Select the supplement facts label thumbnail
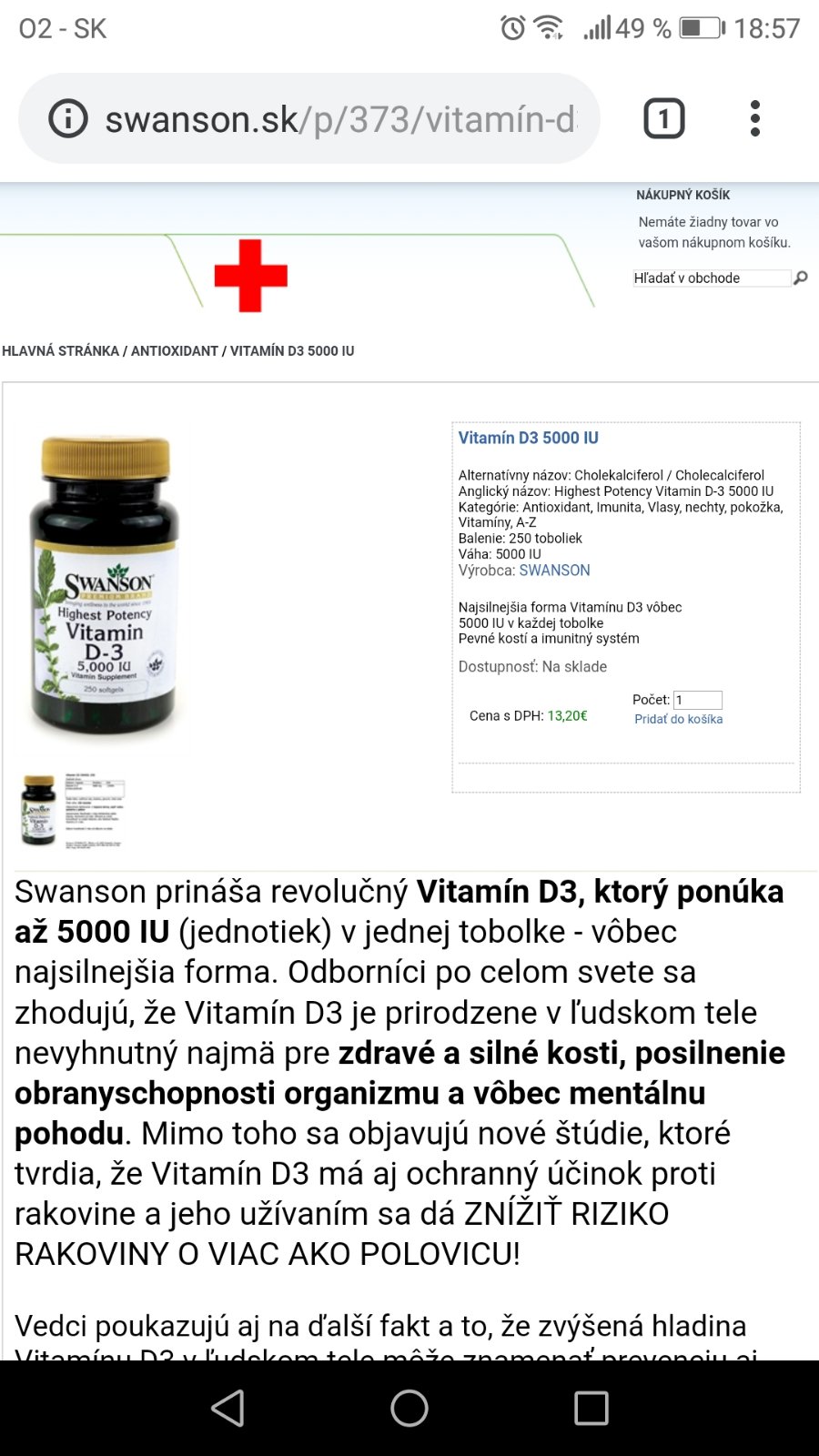Image resolution: width=819 pixels, height=1456 pixels. click(x=95, y=811)
